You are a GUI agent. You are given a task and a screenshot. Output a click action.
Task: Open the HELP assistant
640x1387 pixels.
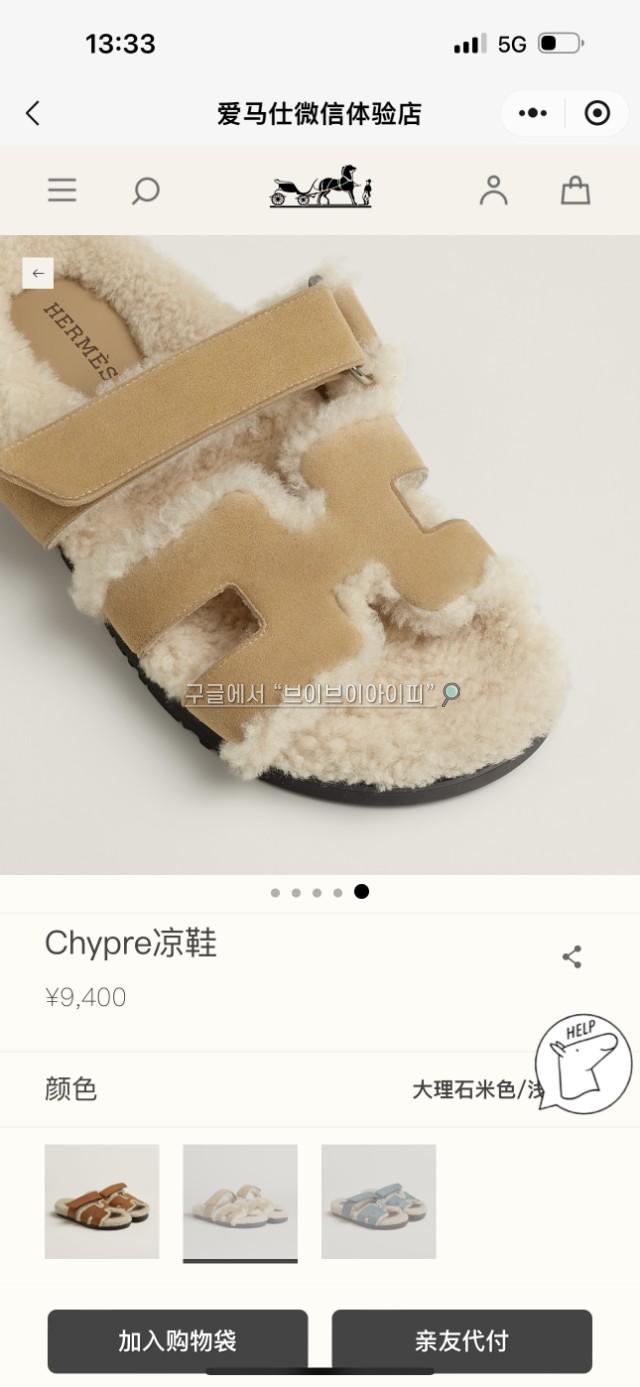click(x=583, y=1063)
